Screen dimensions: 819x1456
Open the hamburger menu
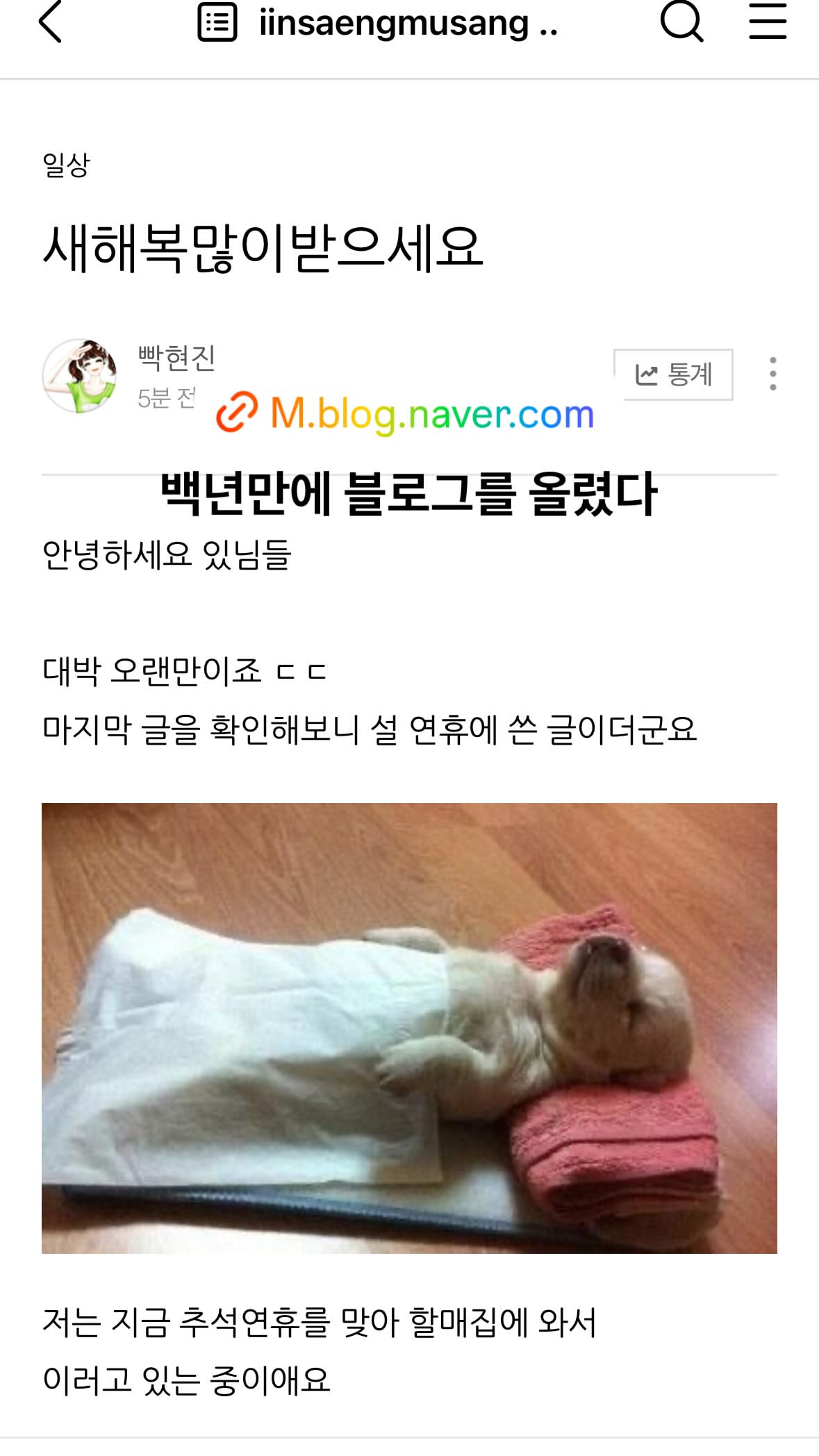tap(768, 21)
